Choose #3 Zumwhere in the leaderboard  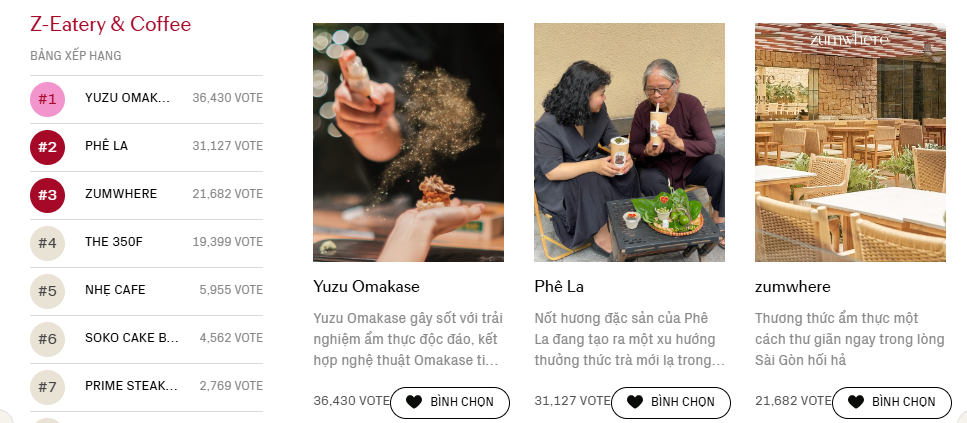pos(147,194)
